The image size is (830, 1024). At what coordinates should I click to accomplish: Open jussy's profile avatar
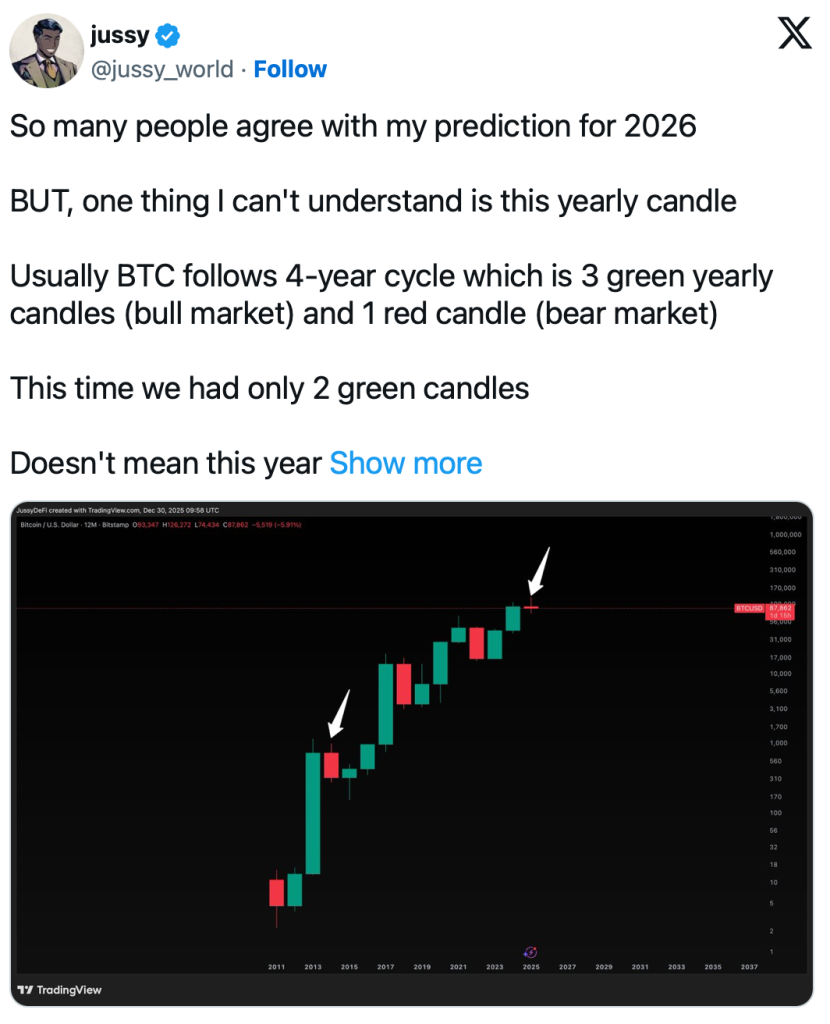tap(45, 51)
